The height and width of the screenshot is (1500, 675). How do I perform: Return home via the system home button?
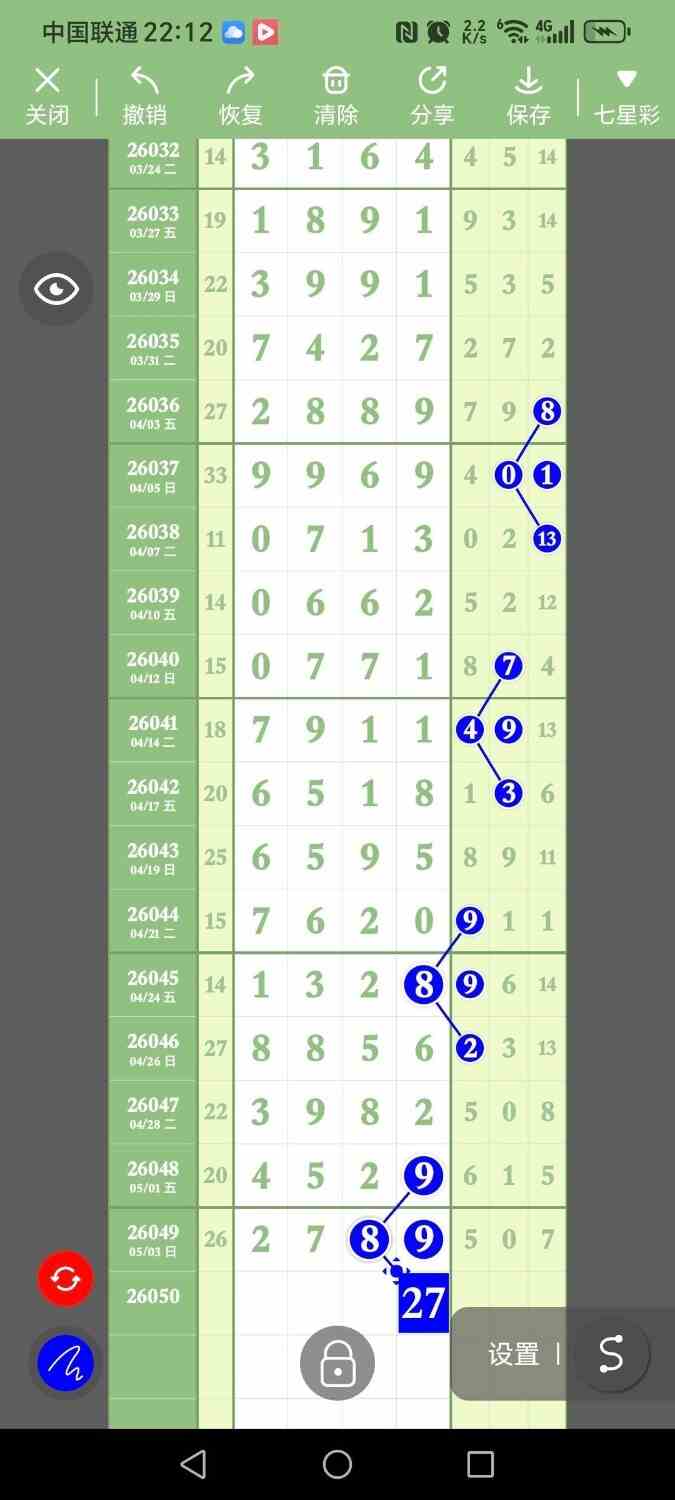(337, 1465)
